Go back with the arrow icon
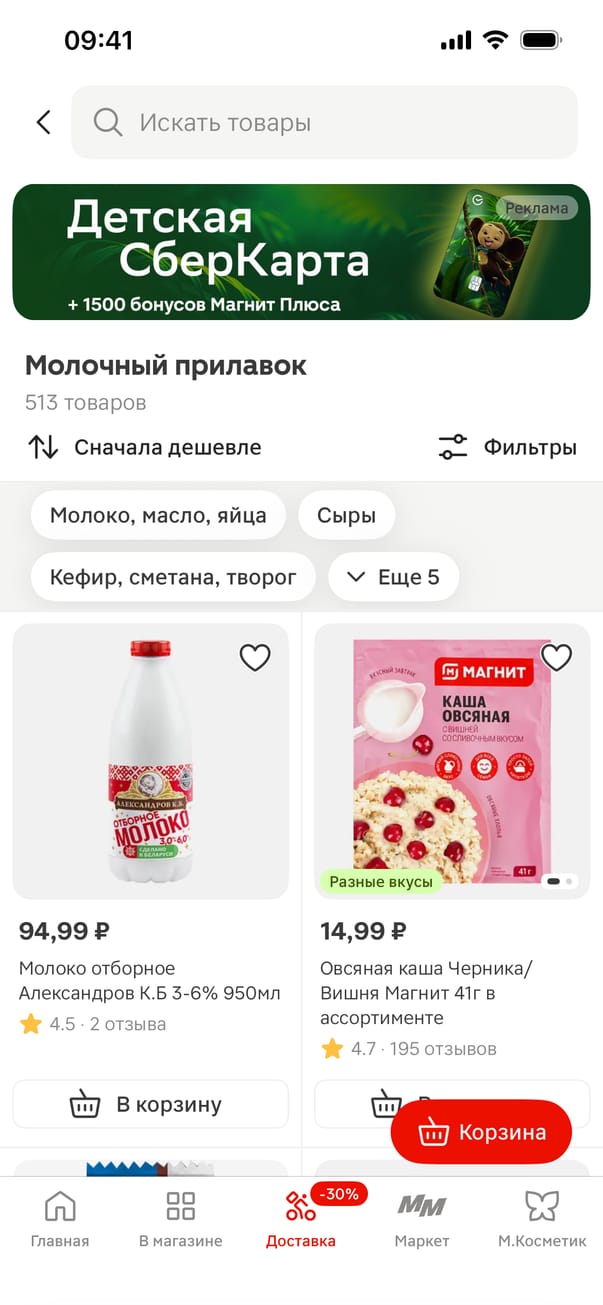 43,122
